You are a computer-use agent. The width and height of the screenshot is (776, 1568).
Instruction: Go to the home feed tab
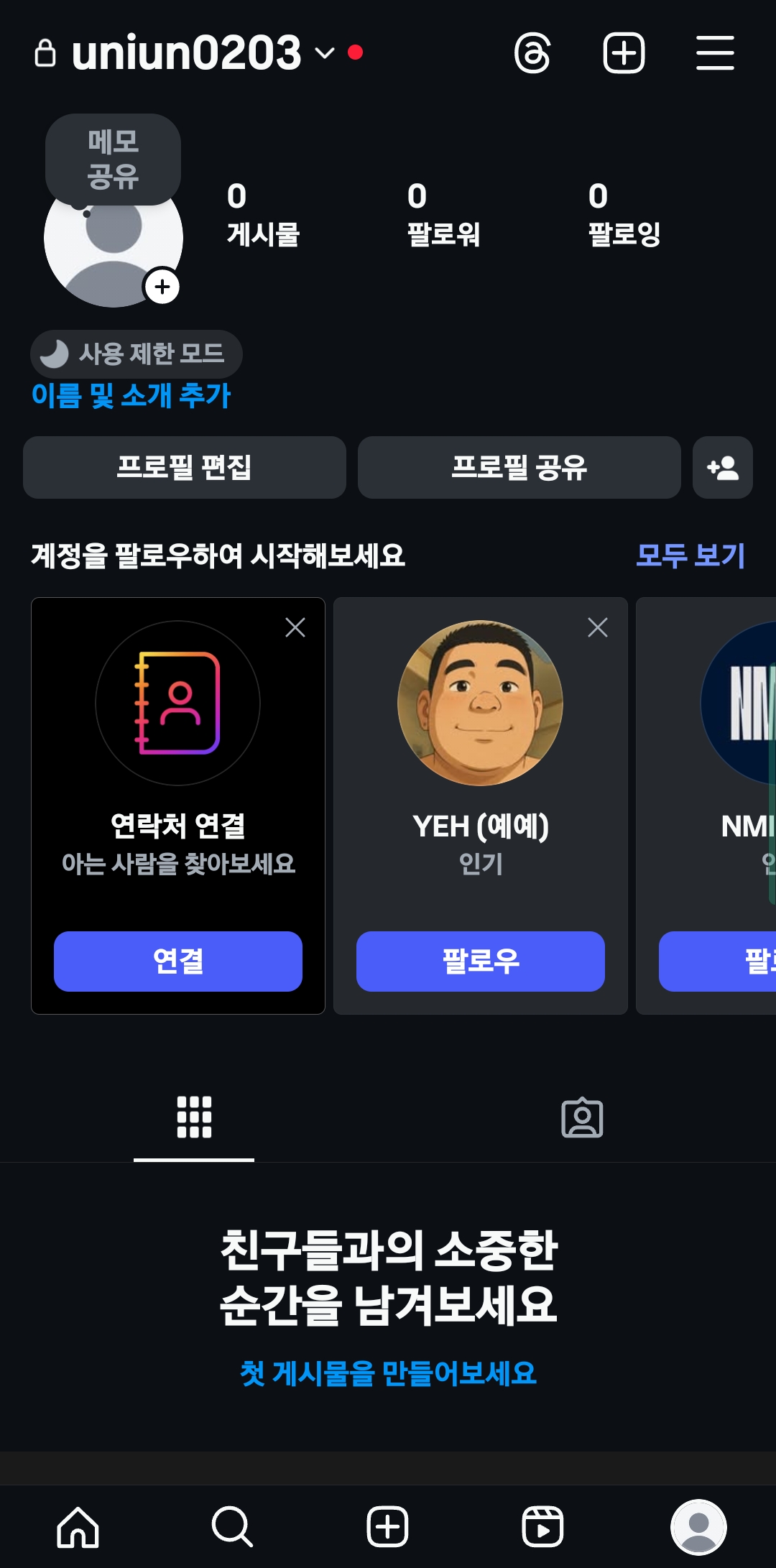(78, 1526)
